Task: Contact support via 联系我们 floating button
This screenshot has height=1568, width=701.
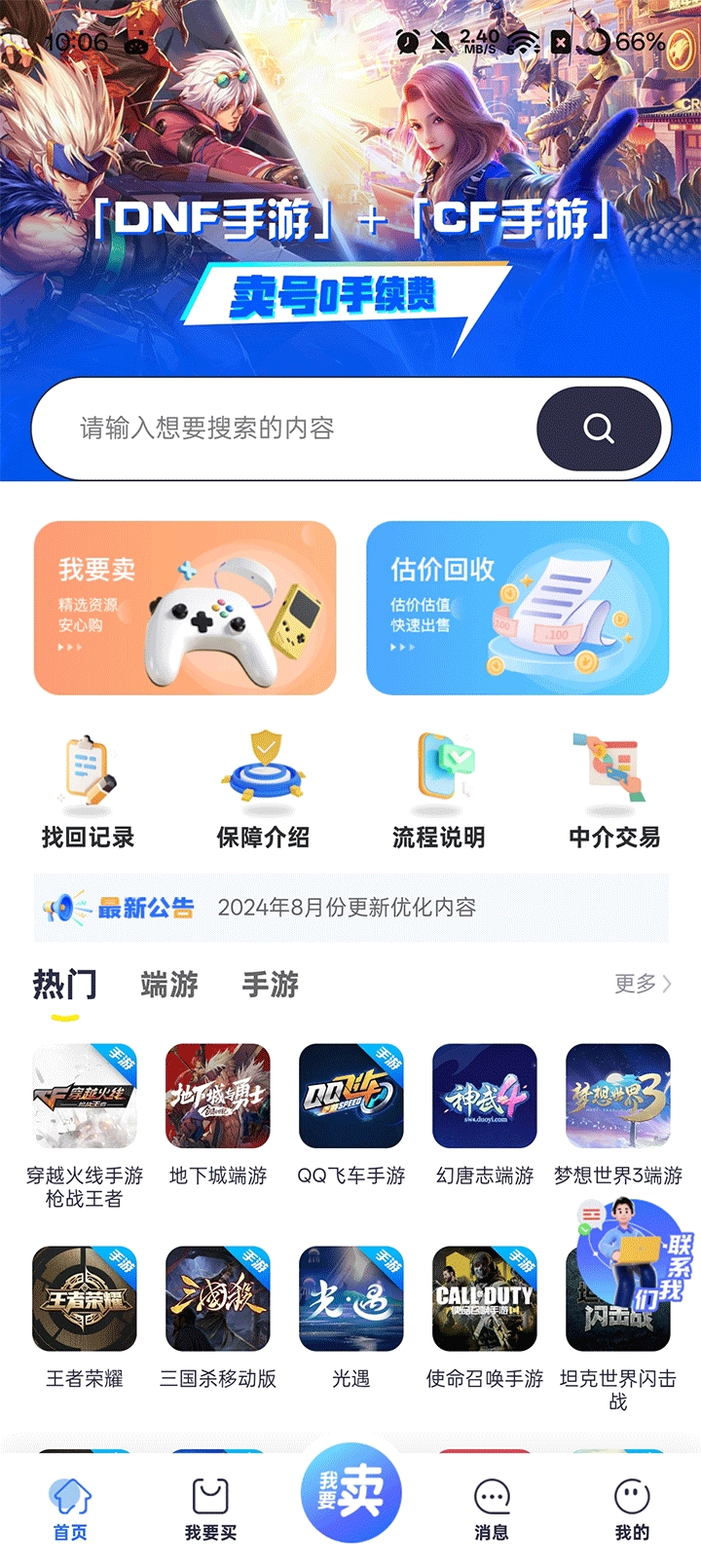Action: [x=633, y=1258]
